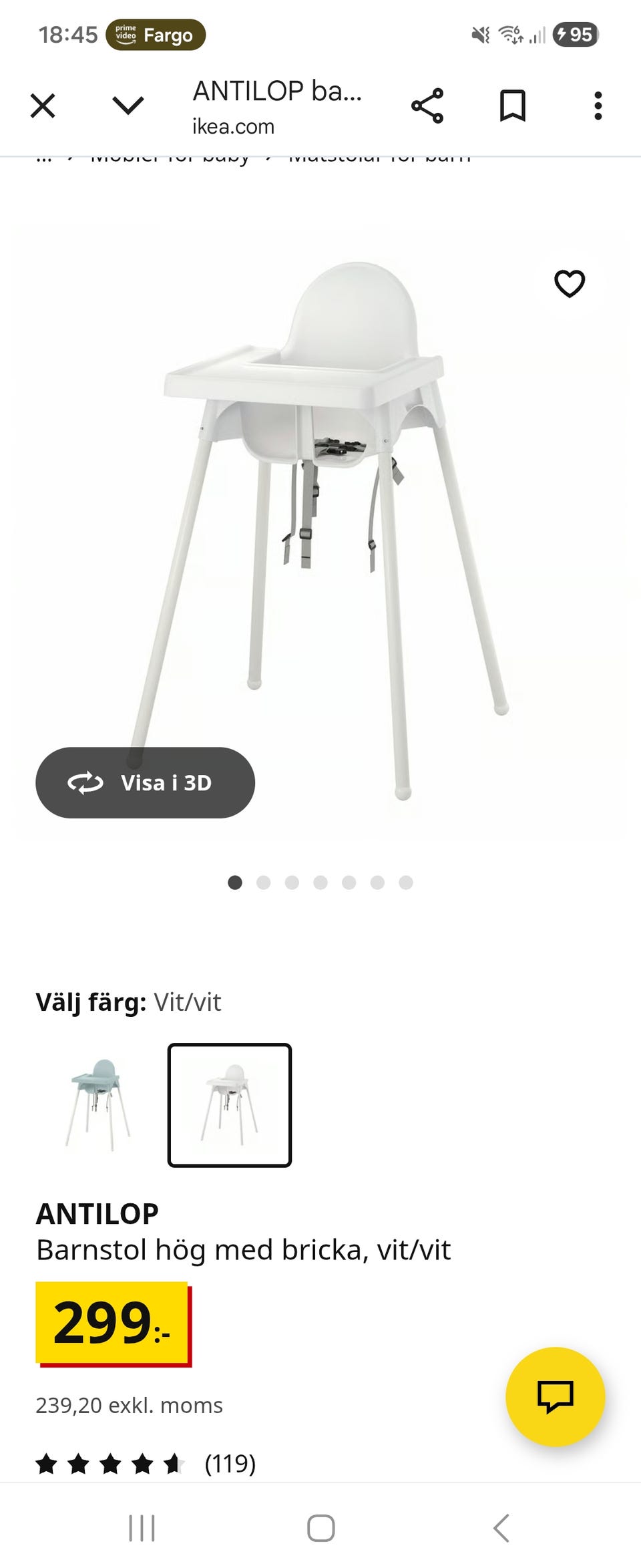Open the 119 customer reviews

(x=230, y=1464)
